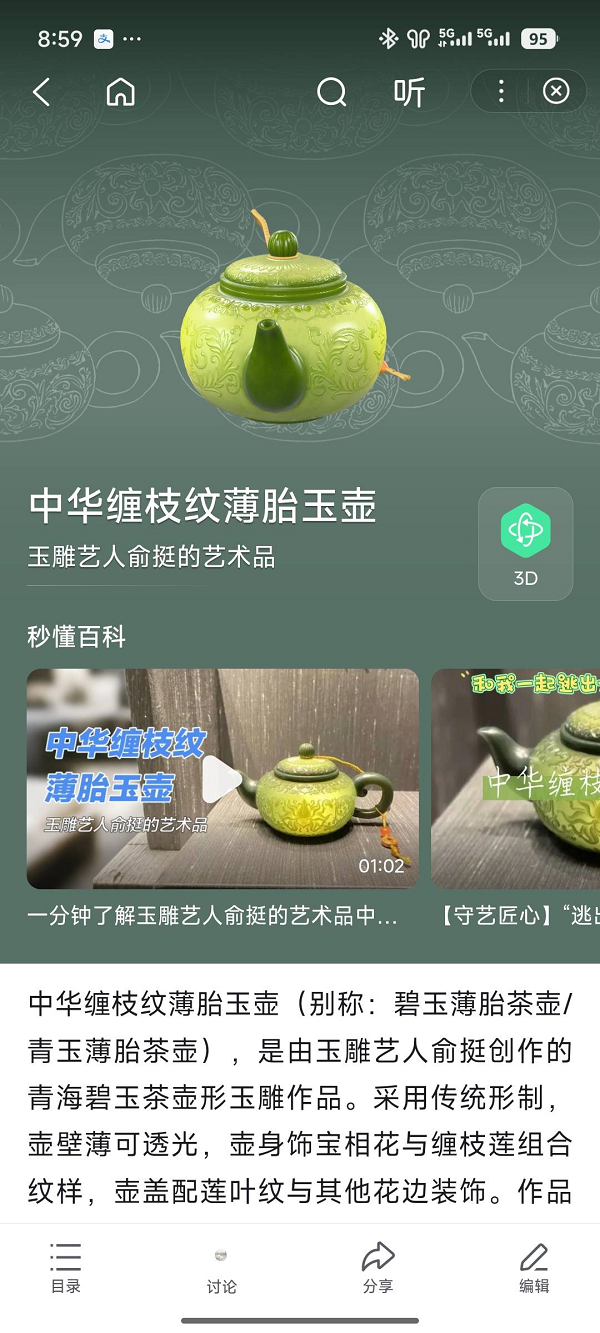The width and height of the screenshot is (600, 1333).
Task: Tap 听 to listen to article
Action: pos(409,93)
